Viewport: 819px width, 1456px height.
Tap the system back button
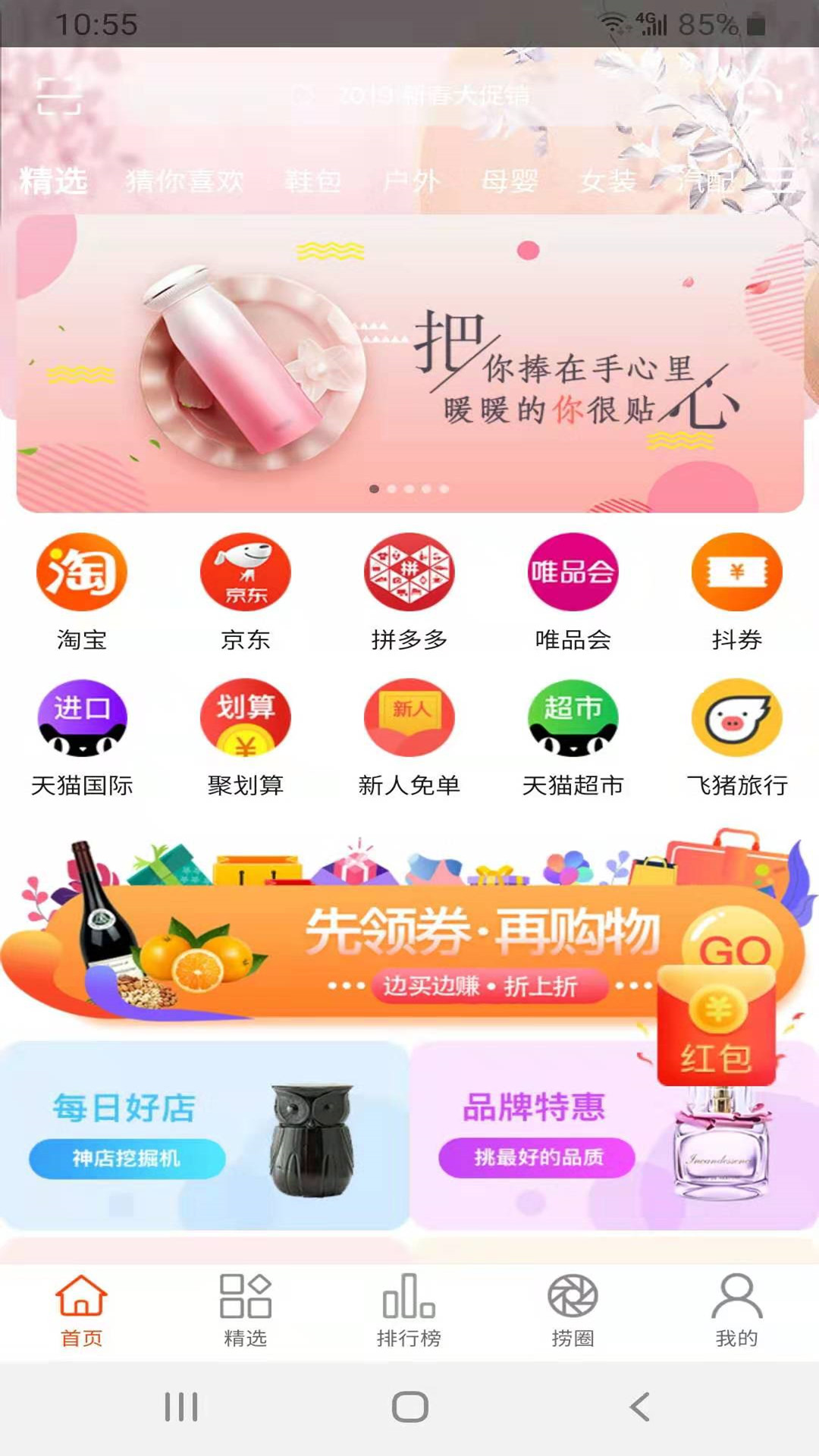point(639,1407)
